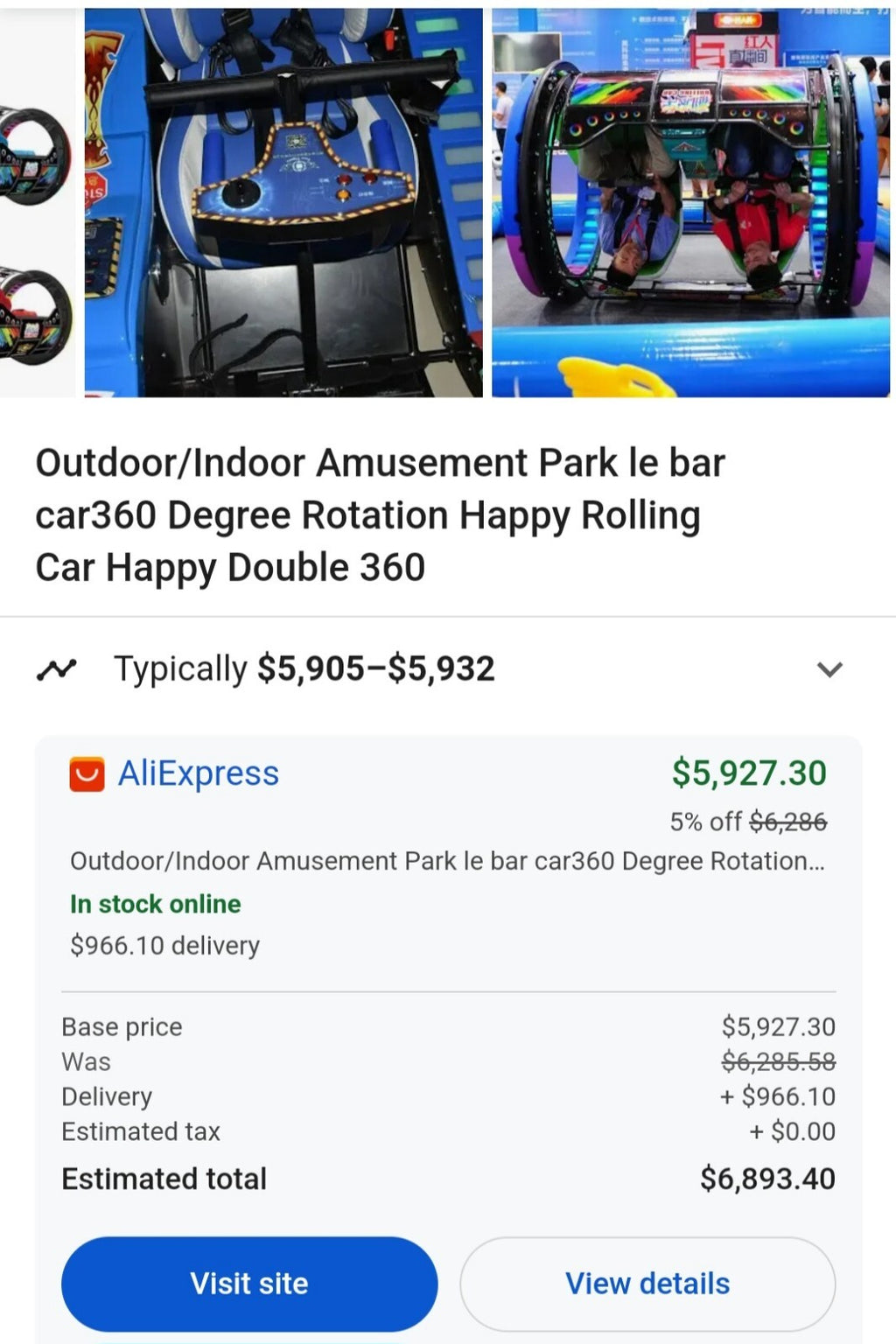The height and width of the screenshot is (1344, 896).
Task: Open the partially visible first product image
Action: tap(37, 203)
